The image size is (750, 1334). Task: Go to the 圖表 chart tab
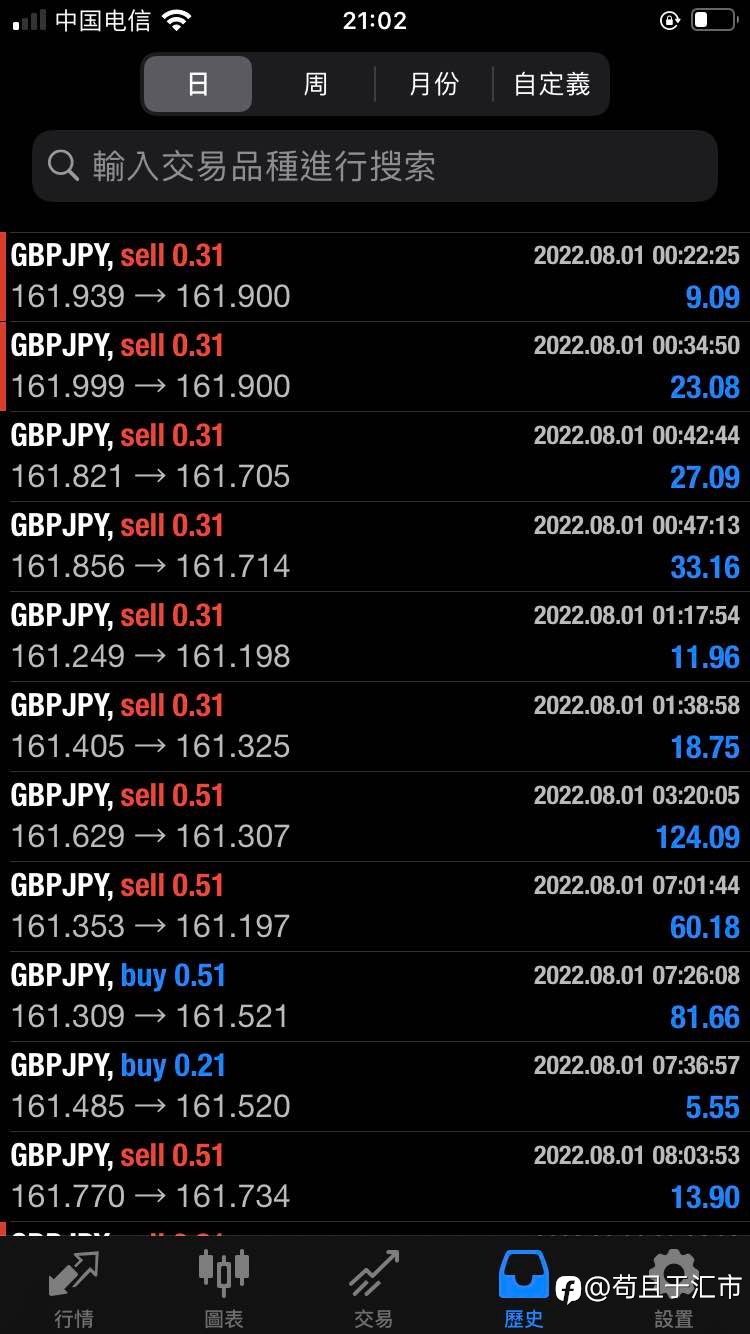pos(224,1288)
